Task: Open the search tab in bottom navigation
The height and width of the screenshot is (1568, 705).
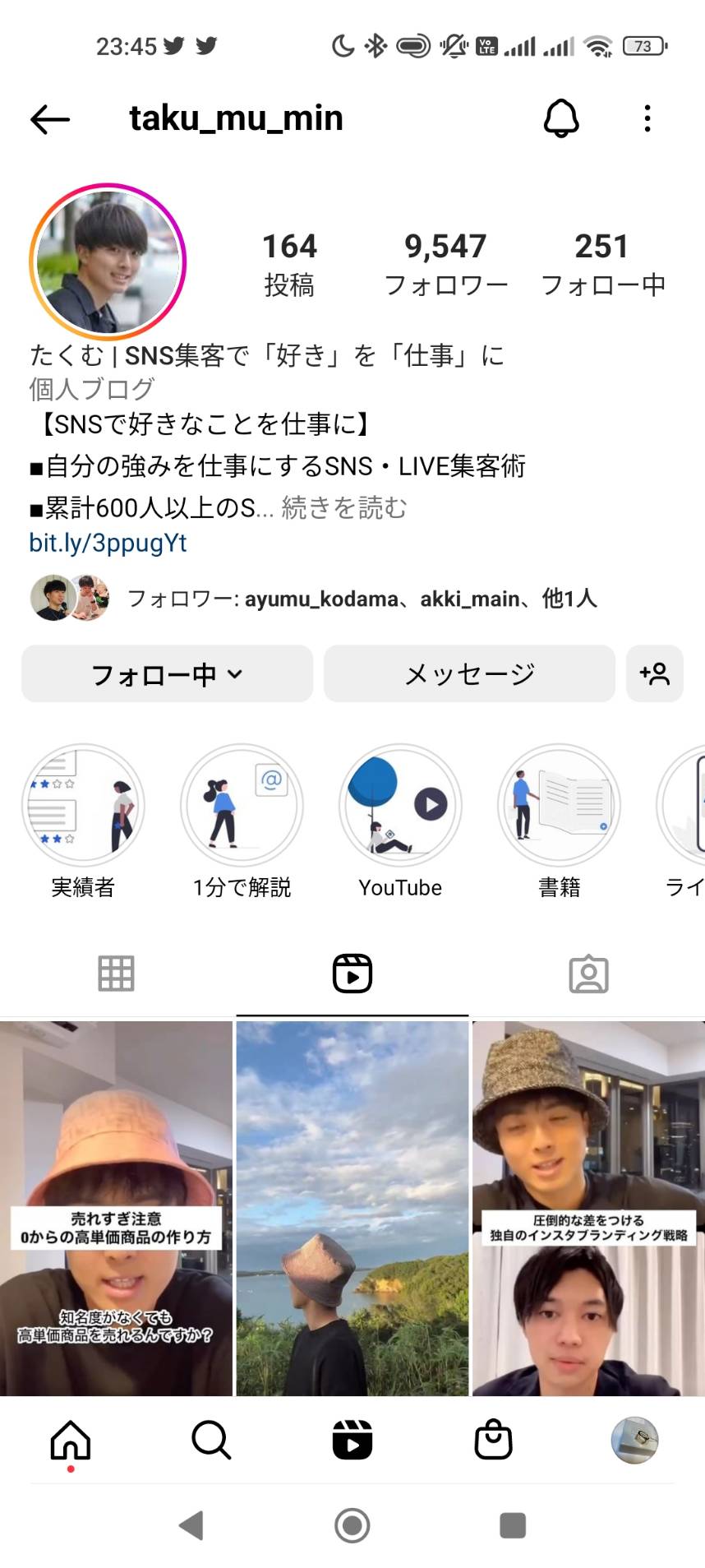Action: pos(211,1440)
